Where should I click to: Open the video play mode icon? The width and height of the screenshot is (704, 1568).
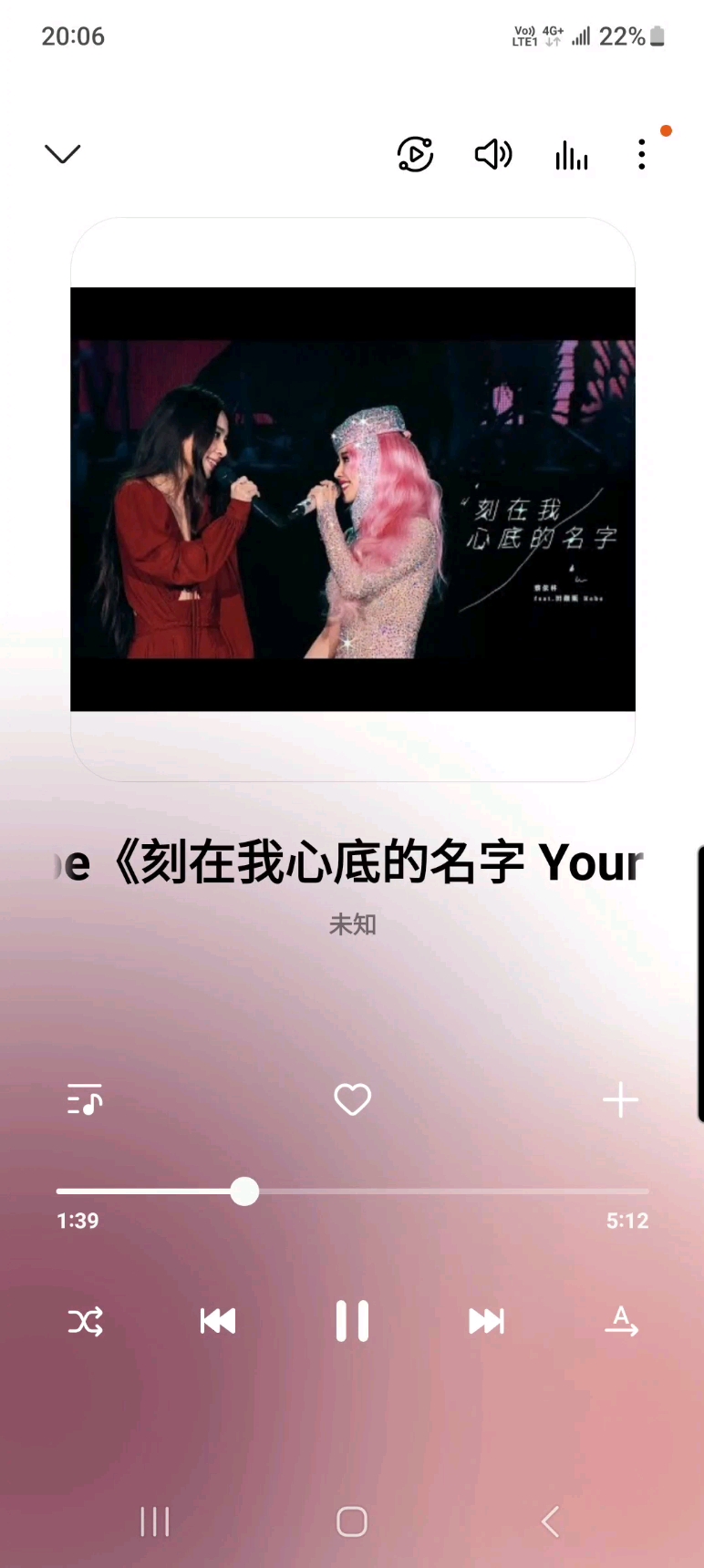tap(415, 154)
